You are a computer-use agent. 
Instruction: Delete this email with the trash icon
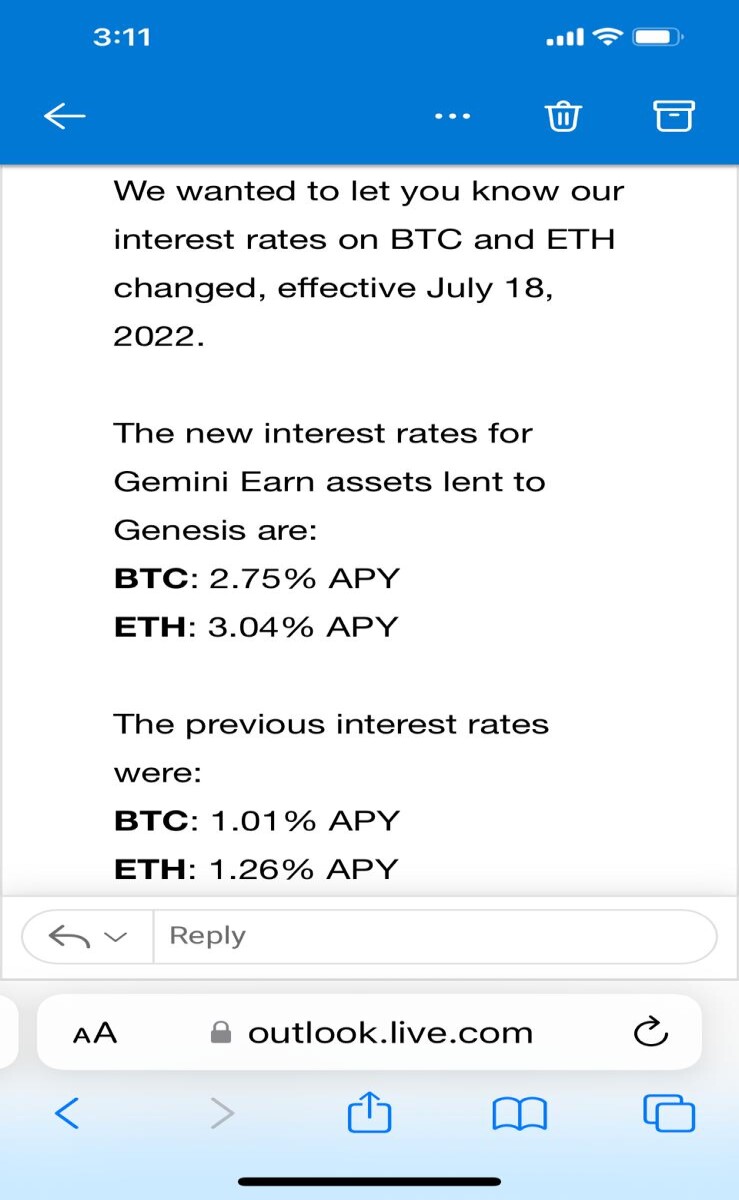coord(563,117)
